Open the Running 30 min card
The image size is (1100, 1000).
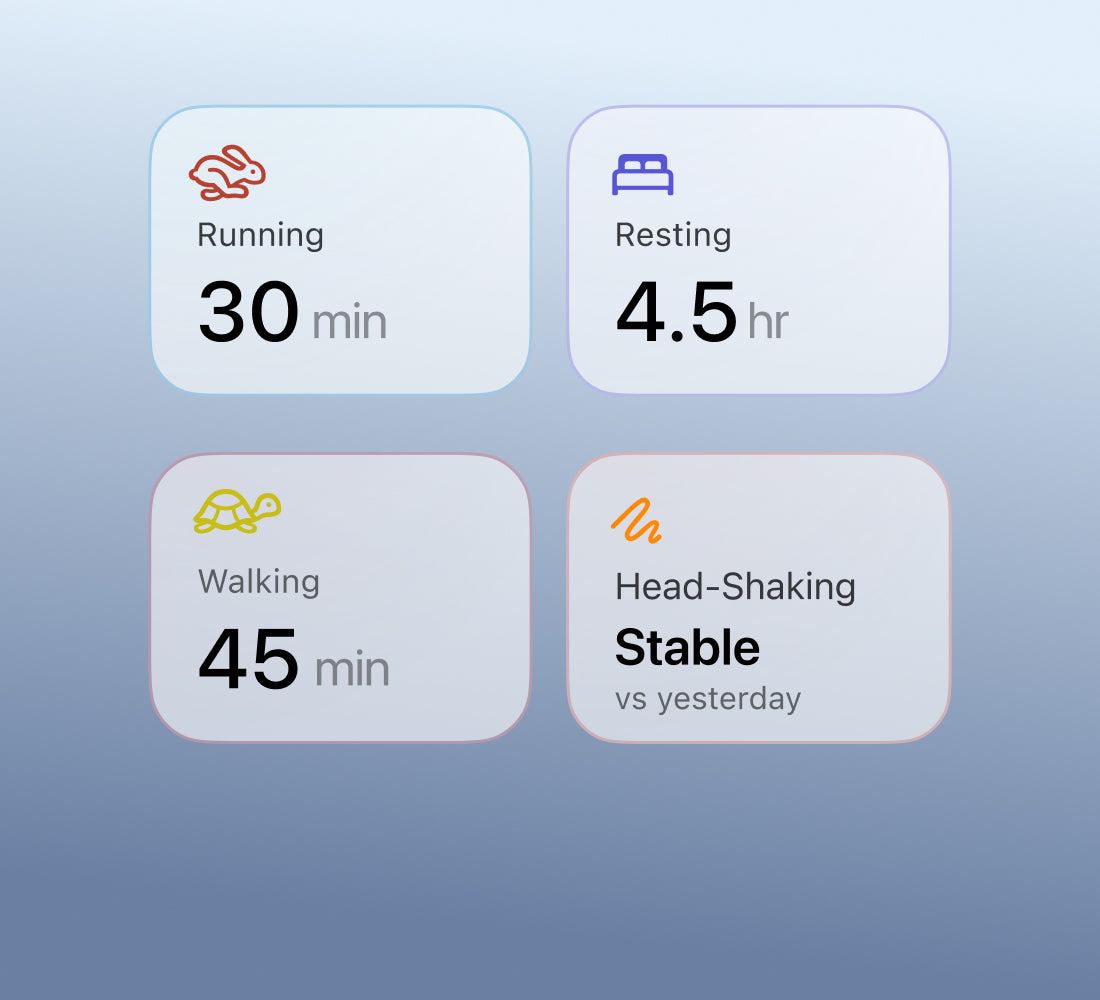(x=340, y=250)
